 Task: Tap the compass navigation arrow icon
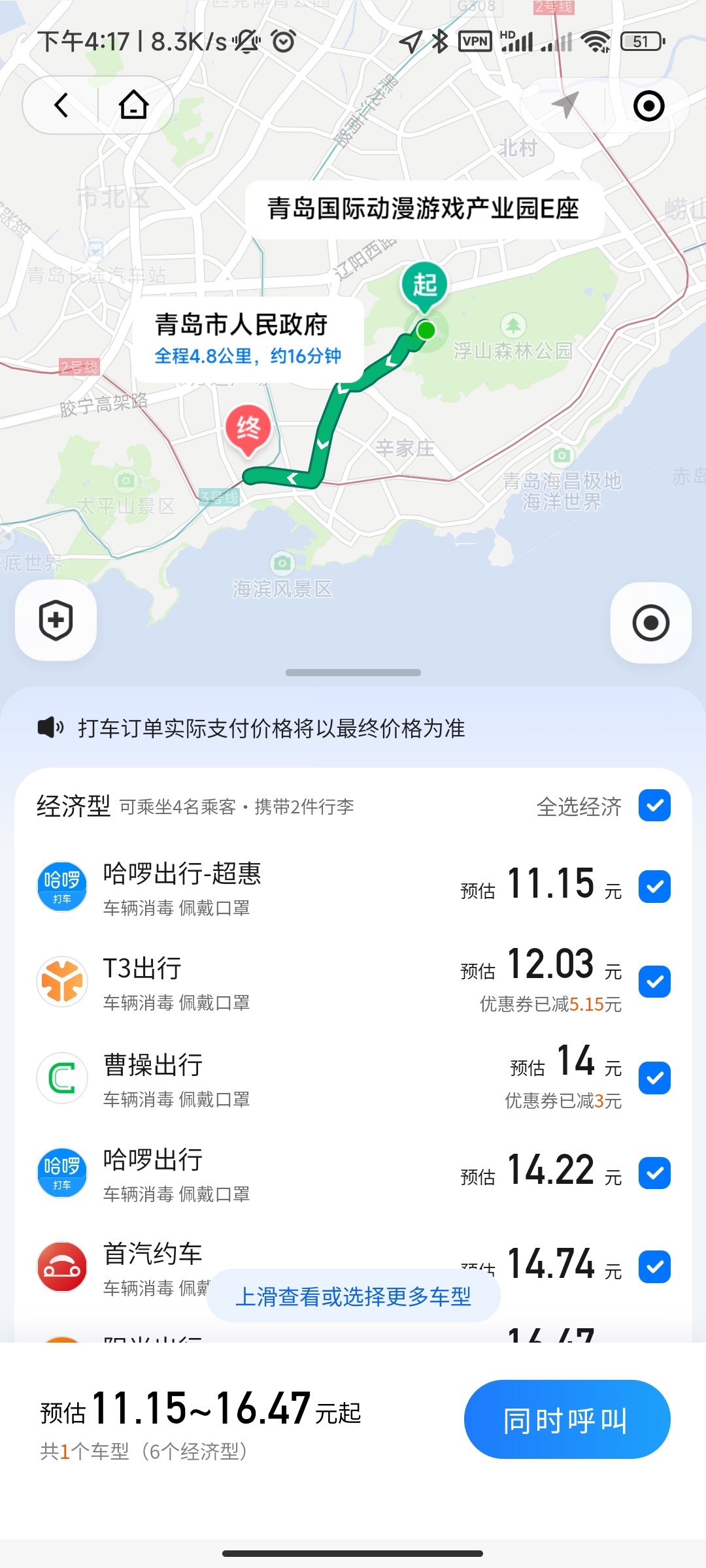566,105
